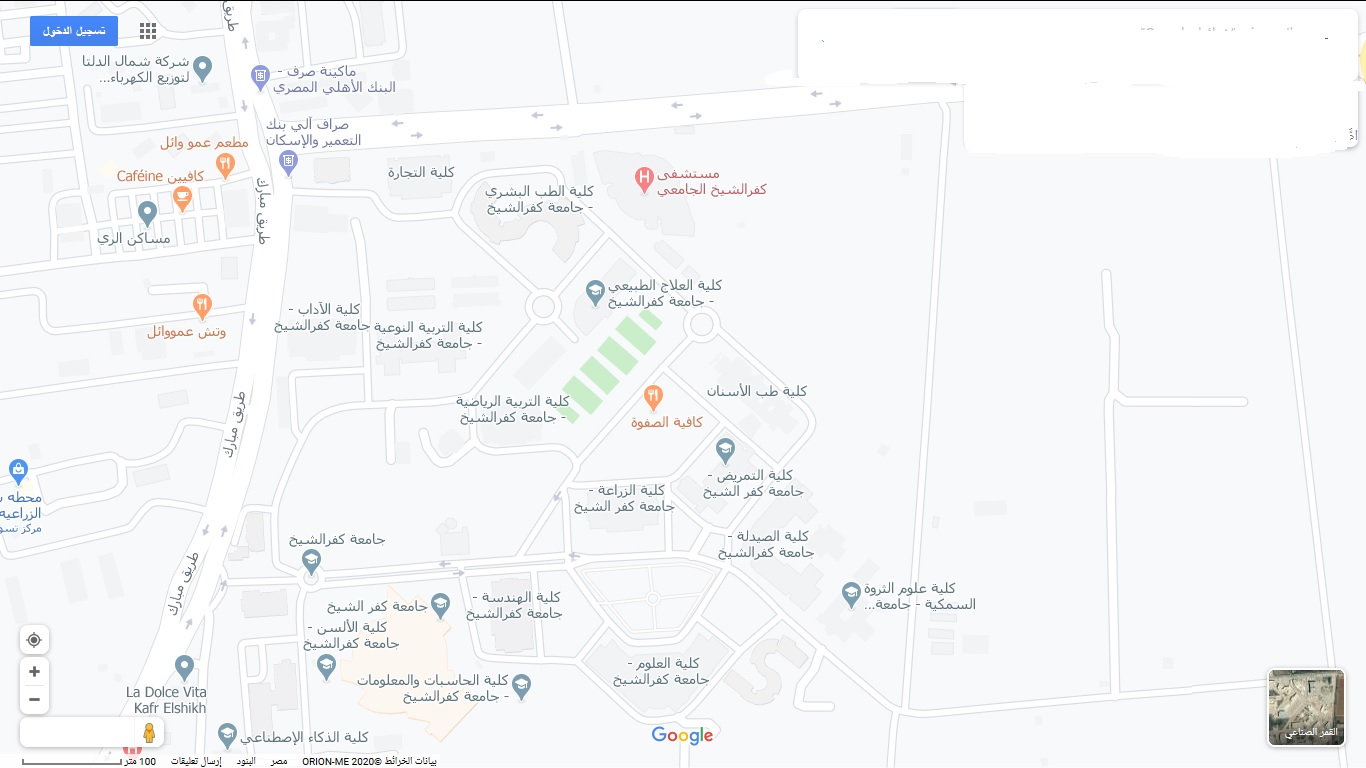Viewport: 1366px width, 768px height.
Task: Select the كلية علوم الثروة السمكية pin
Action: (851, 594)
